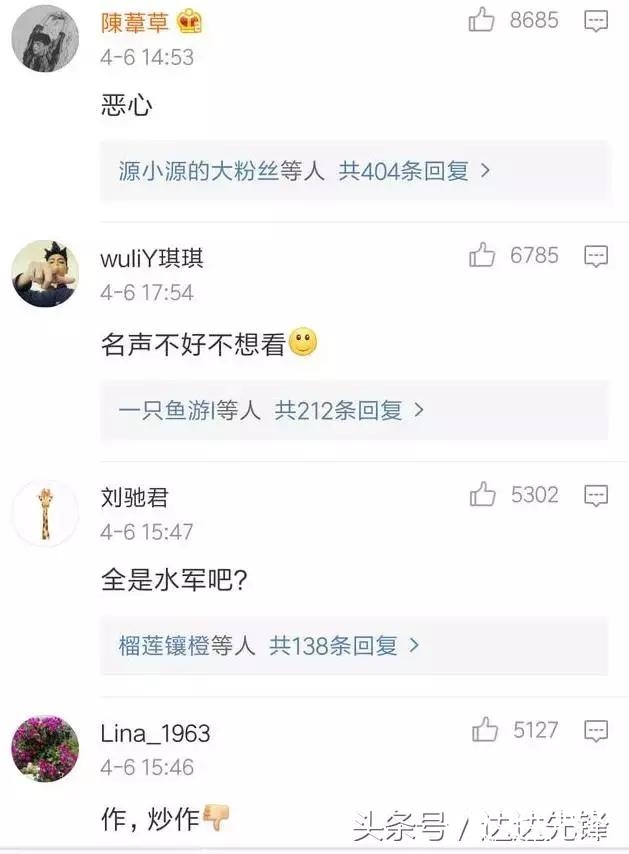Tap the comment icon on Lina_1963's comment

(596, 732)
